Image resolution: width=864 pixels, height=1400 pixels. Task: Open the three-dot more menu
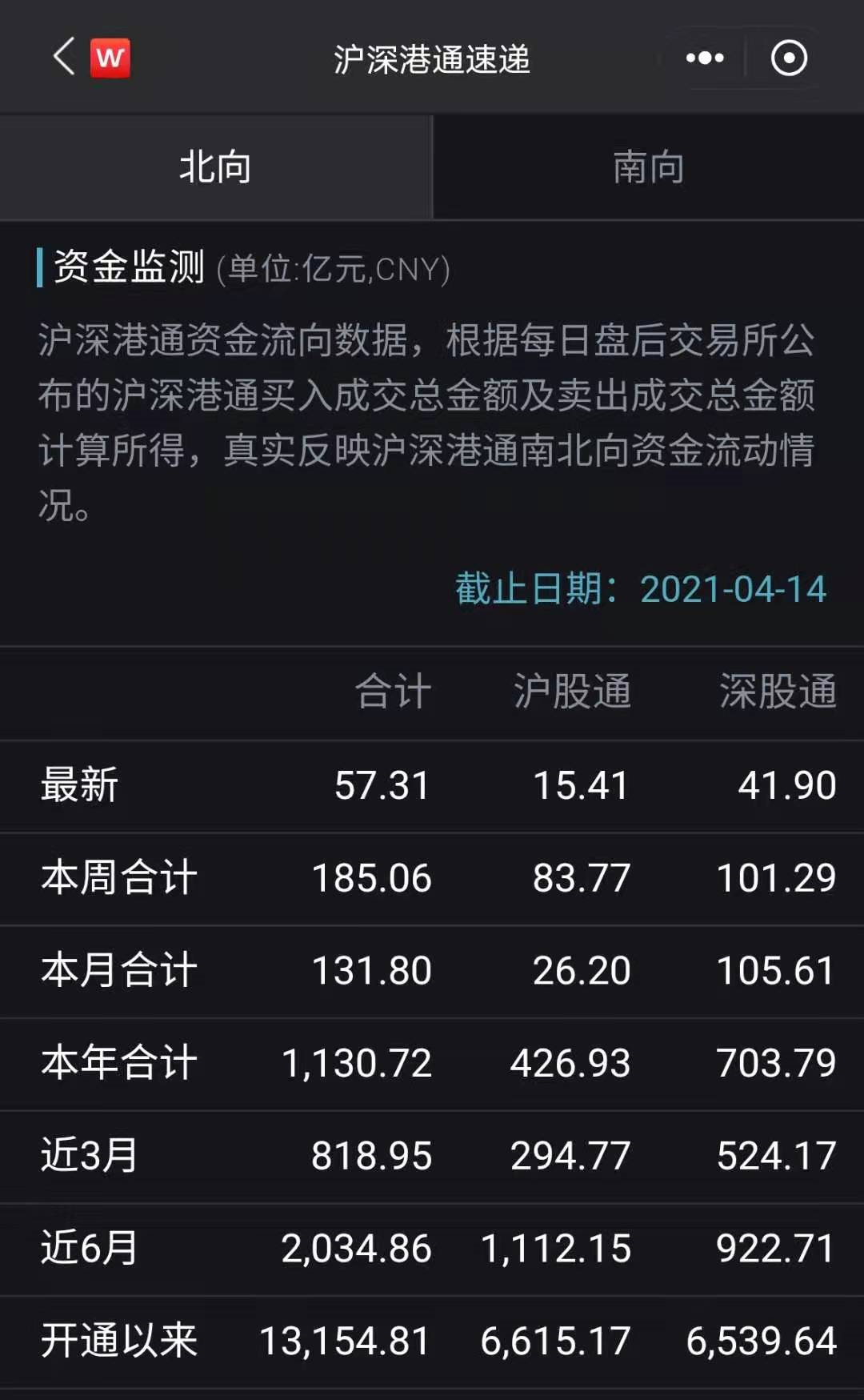[x=704, y=58]
